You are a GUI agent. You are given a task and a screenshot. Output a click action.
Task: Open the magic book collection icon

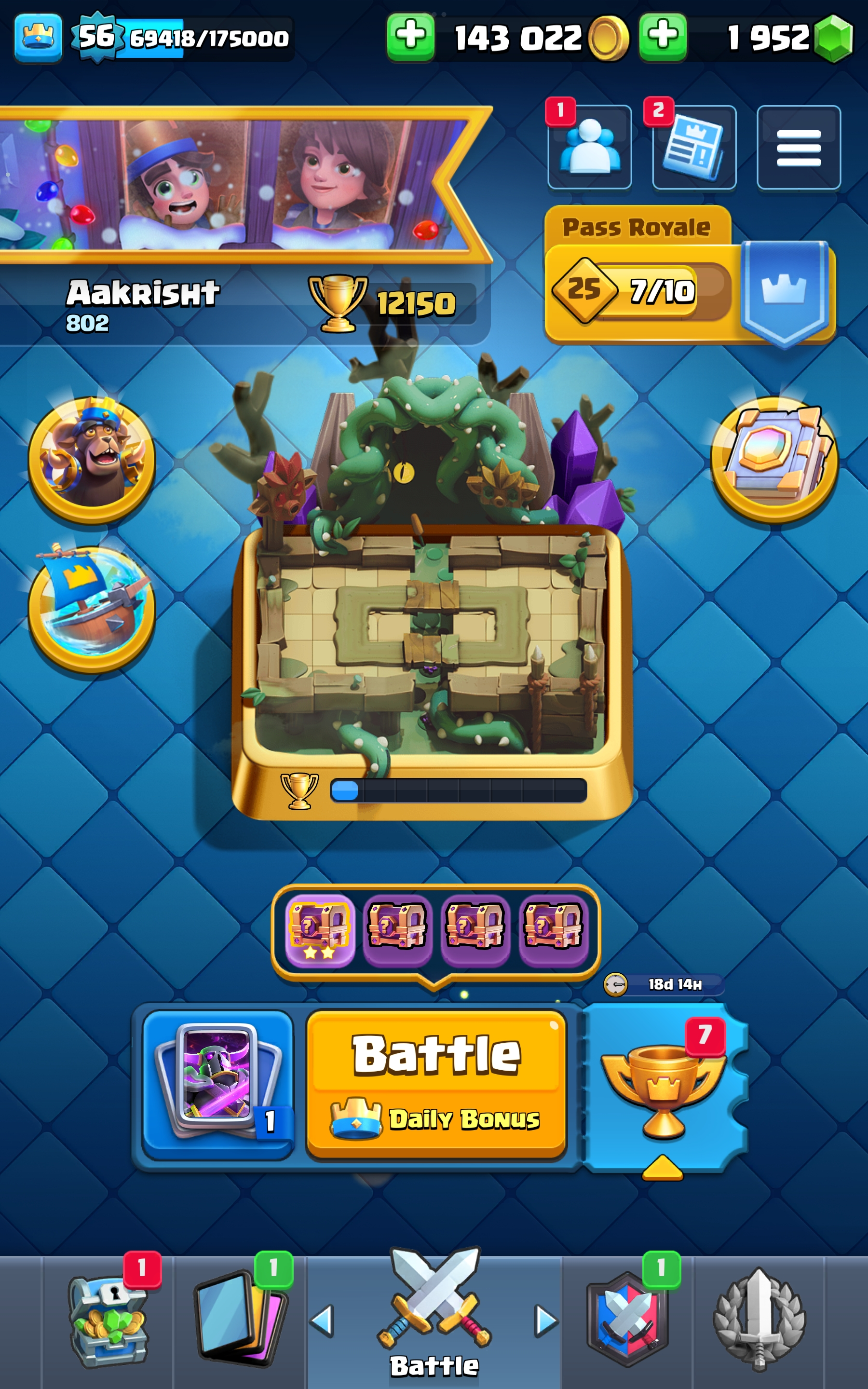774,459
